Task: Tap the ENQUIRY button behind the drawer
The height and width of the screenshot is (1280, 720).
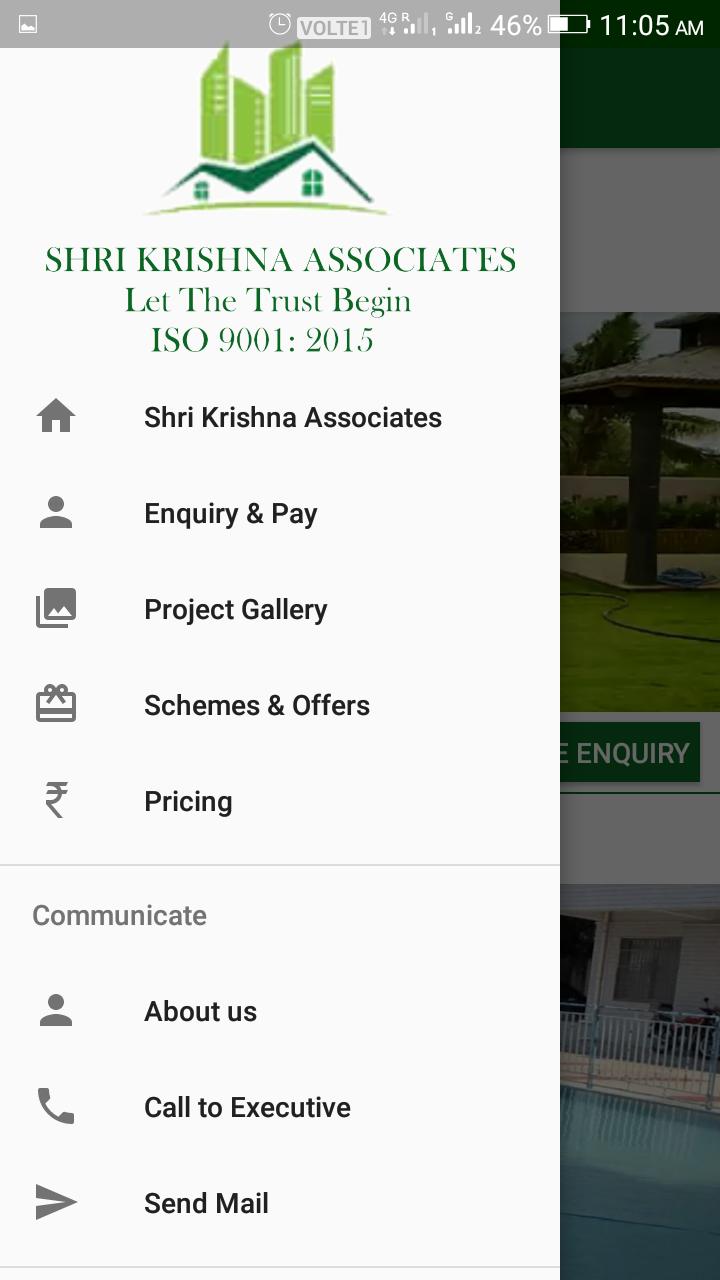Action: pyautogui.click(x=630, y=752)
